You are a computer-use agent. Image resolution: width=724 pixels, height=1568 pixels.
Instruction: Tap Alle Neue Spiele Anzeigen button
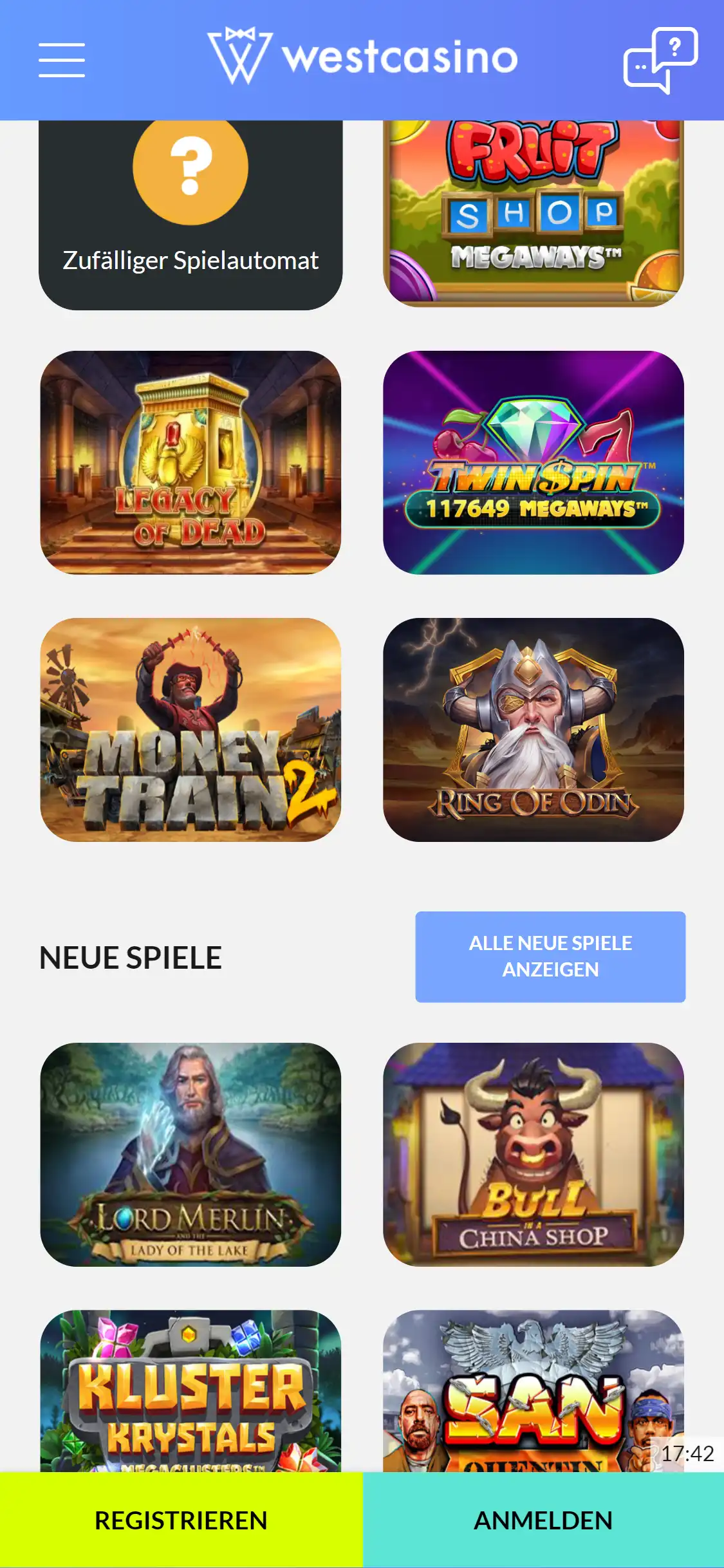tap(550, 957)
